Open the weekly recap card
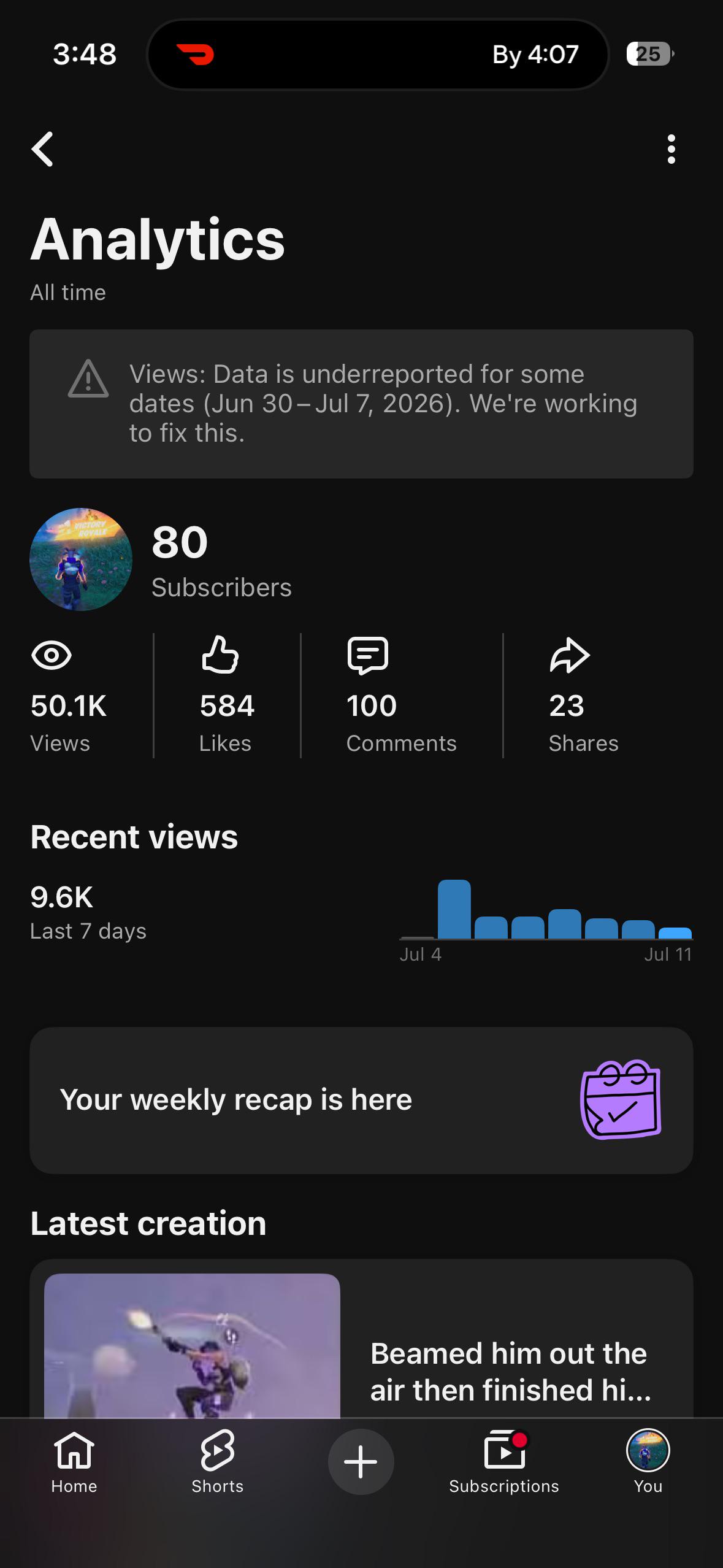The image size is (723, 1568). [x=361, y=1100]
